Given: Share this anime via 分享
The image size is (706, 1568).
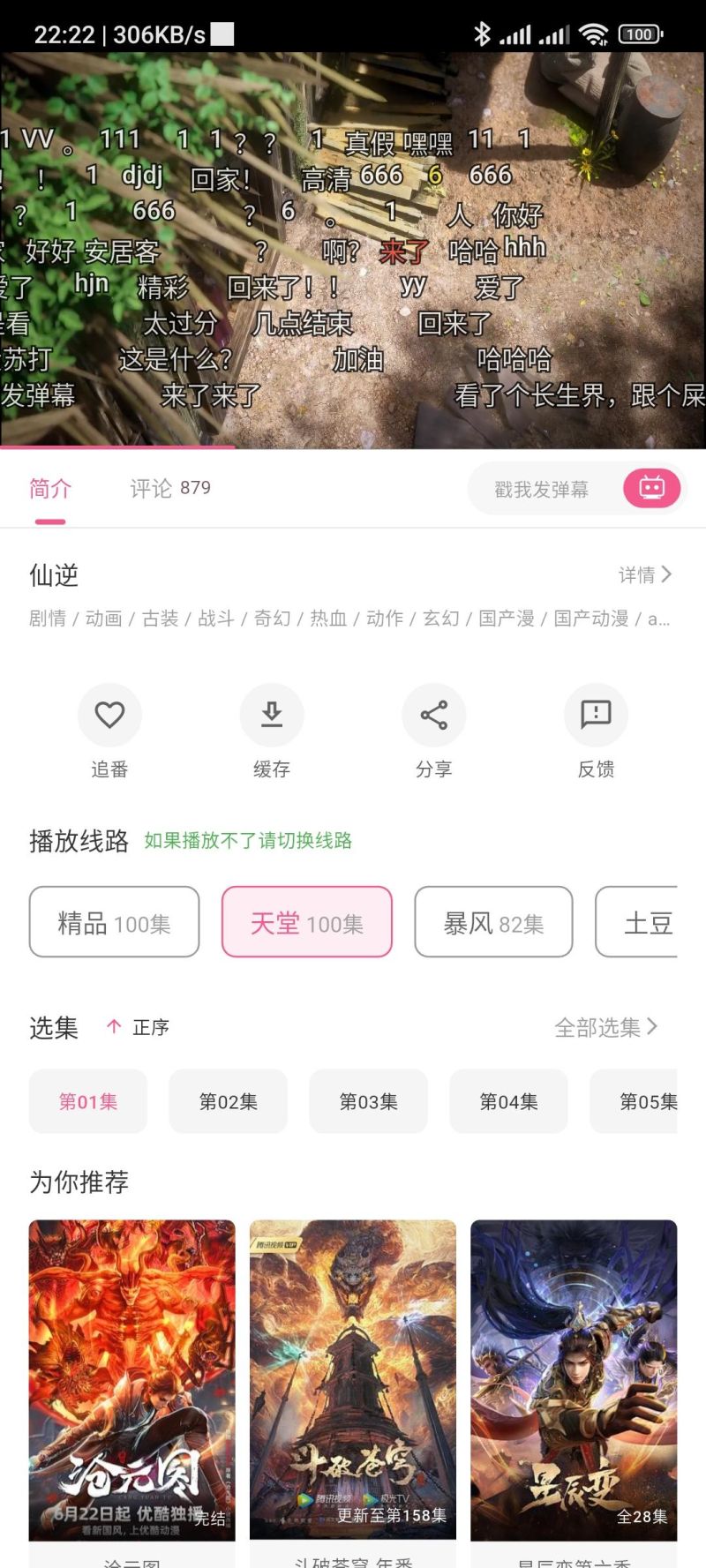Looking at the screenshot, I should click(x=434, y=731).
